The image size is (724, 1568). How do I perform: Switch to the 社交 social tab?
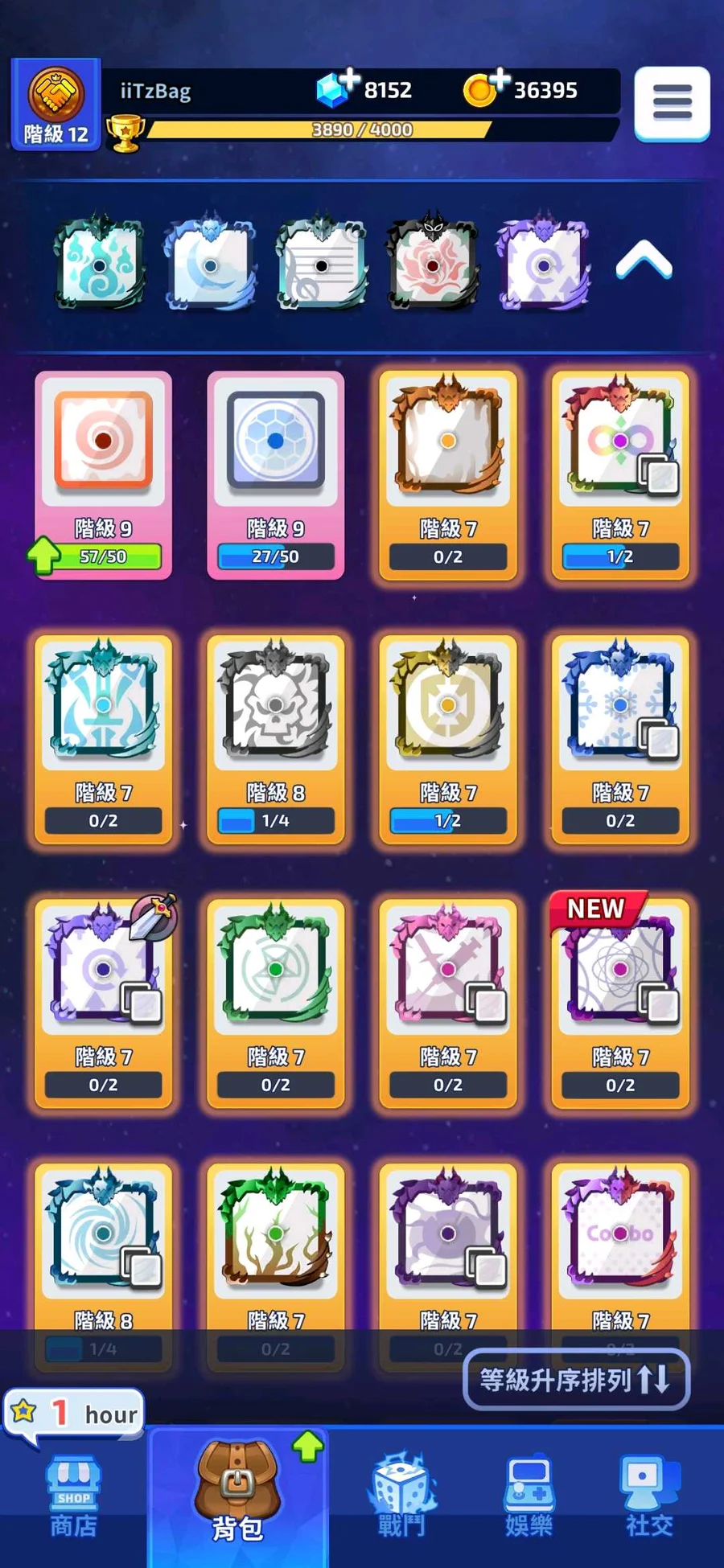649,1497
